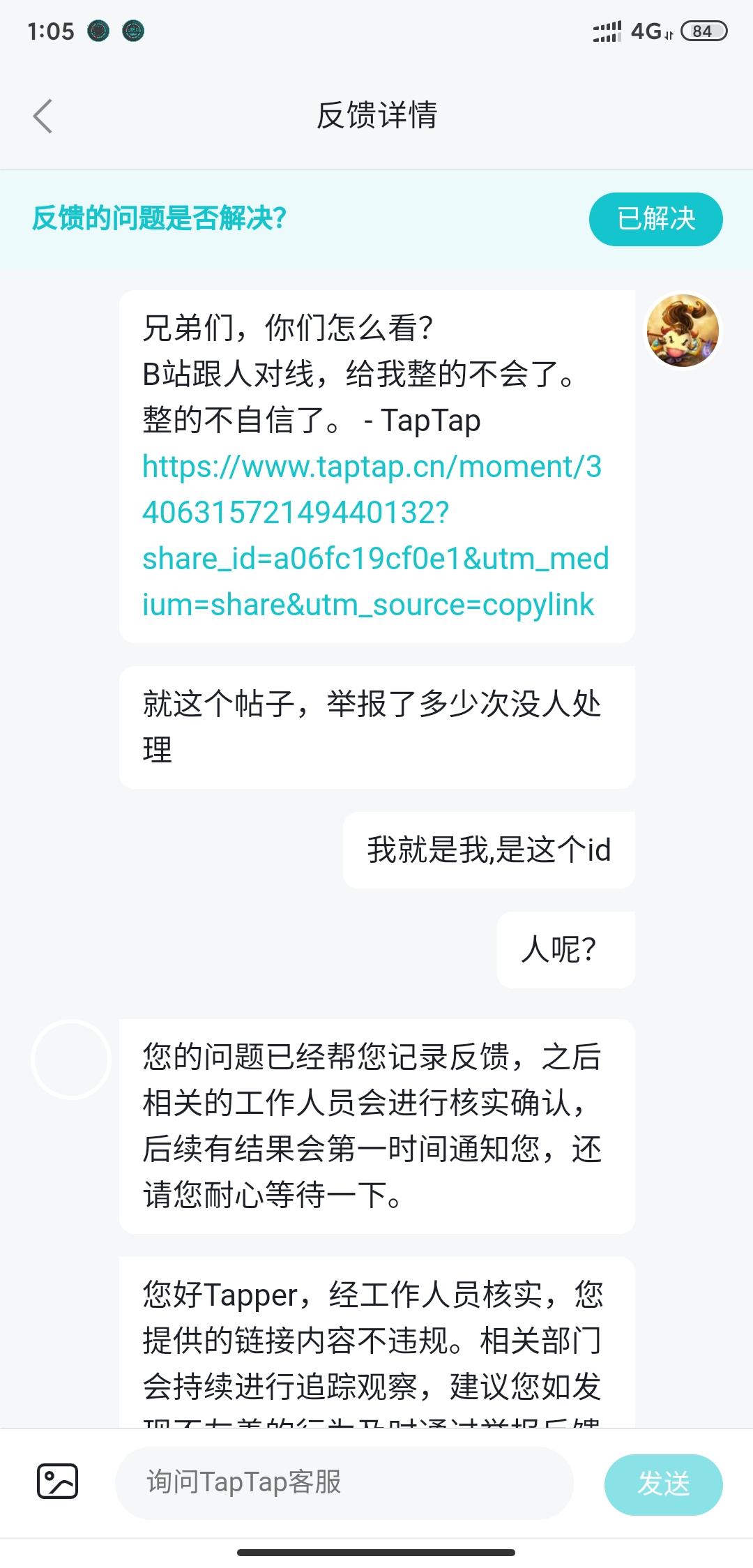The image size is (753, 1568).
Task: Open the image picker beside the input box
Action: click(59, 1484)
